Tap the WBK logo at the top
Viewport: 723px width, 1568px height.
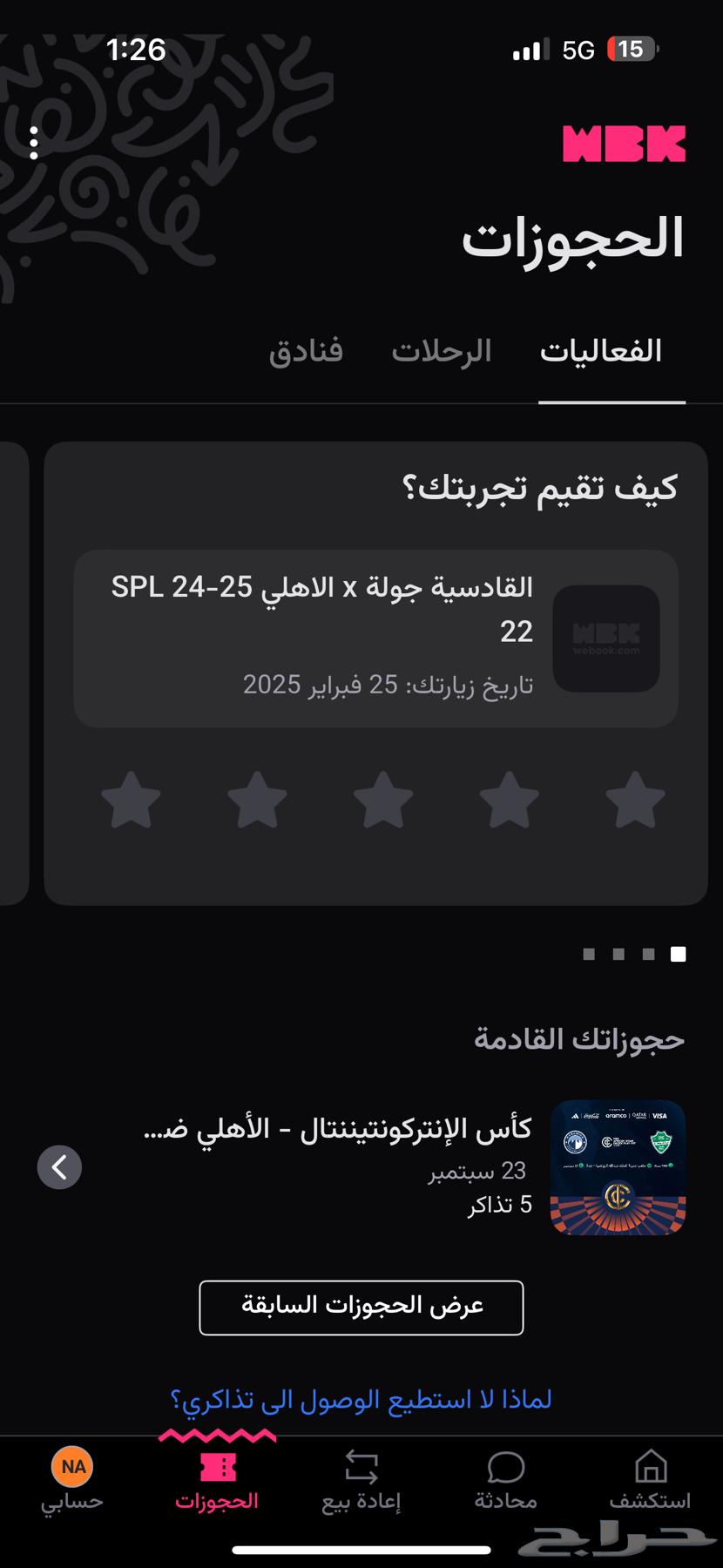coord(624,144)
